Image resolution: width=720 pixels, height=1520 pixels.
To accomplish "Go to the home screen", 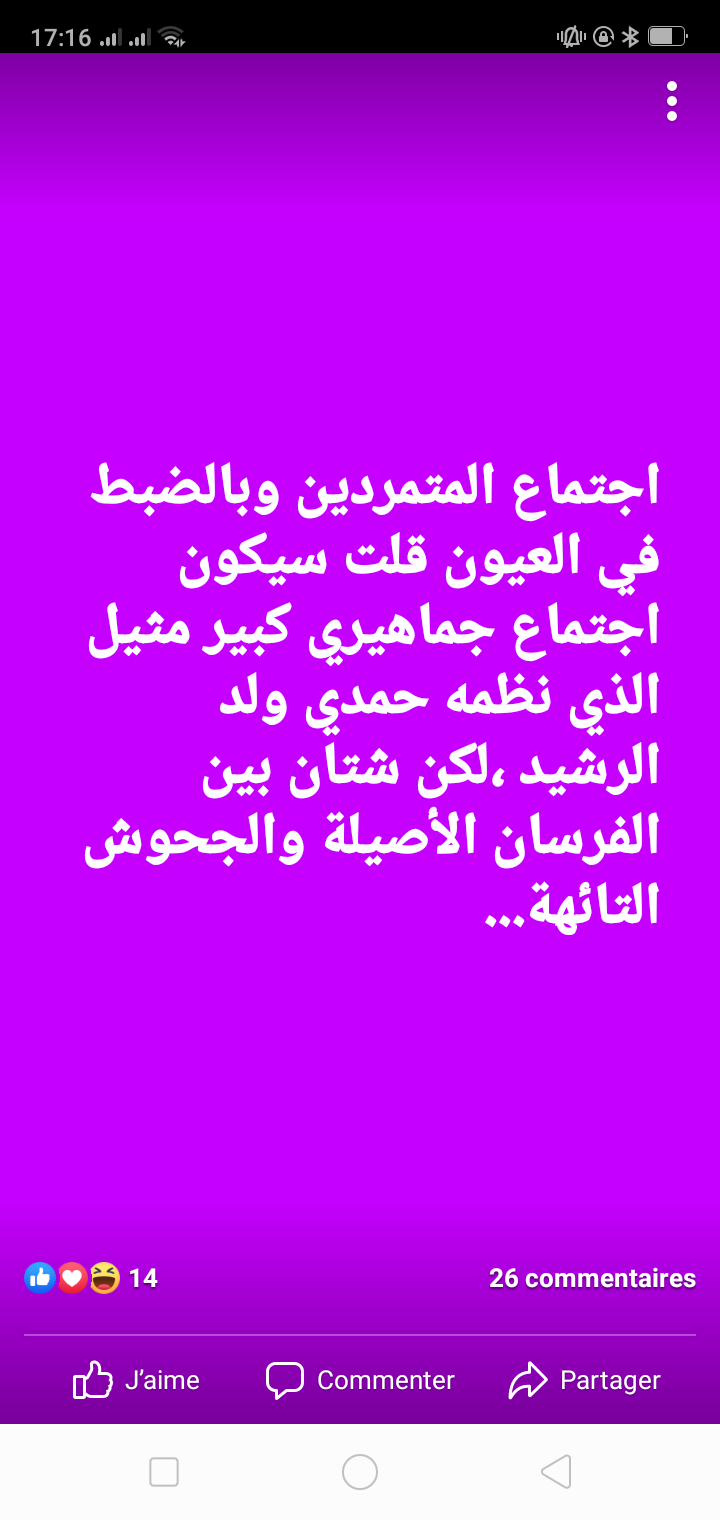I will tap(360, 1472).
